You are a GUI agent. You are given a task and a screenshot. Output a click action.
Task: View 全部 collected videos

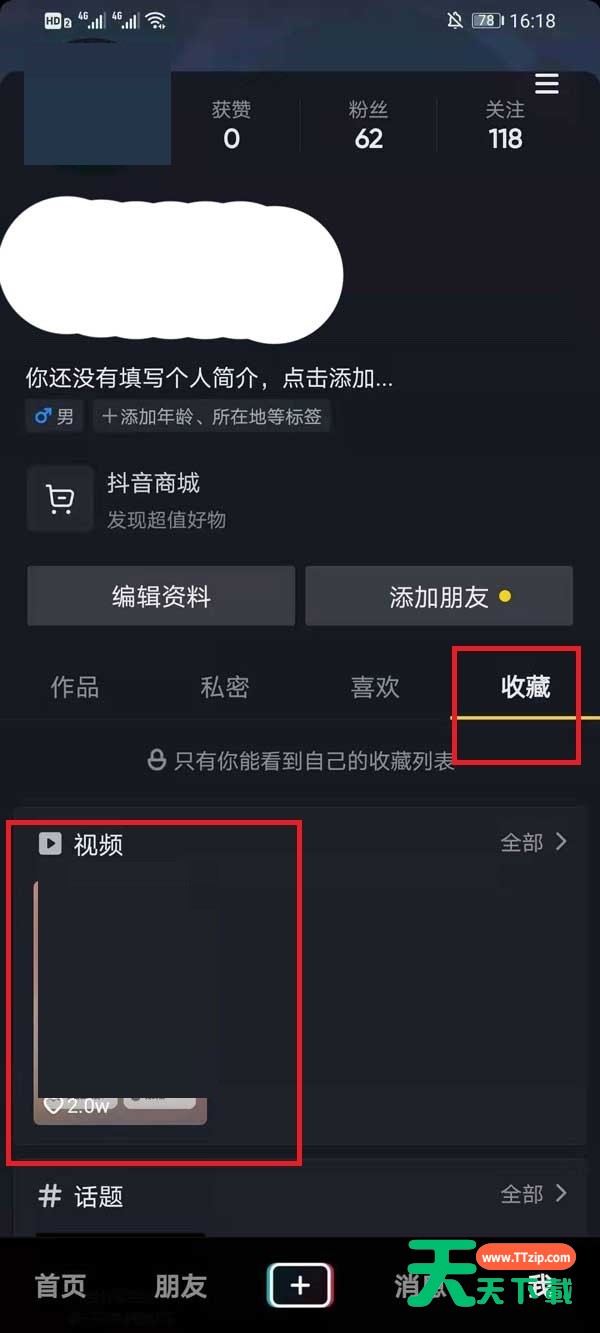point(533,843)
